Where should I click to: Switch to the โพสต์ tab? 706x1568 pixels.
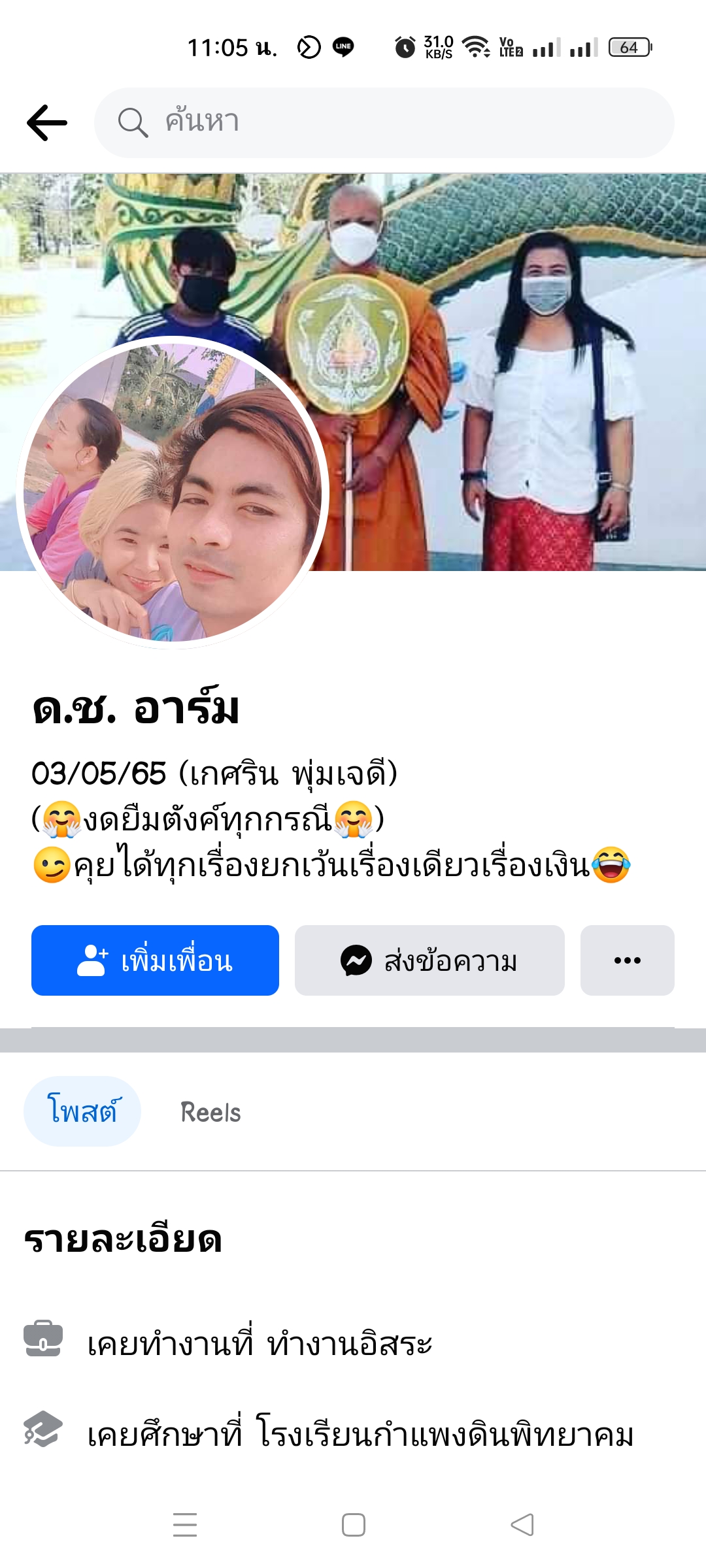point(82,1111)
